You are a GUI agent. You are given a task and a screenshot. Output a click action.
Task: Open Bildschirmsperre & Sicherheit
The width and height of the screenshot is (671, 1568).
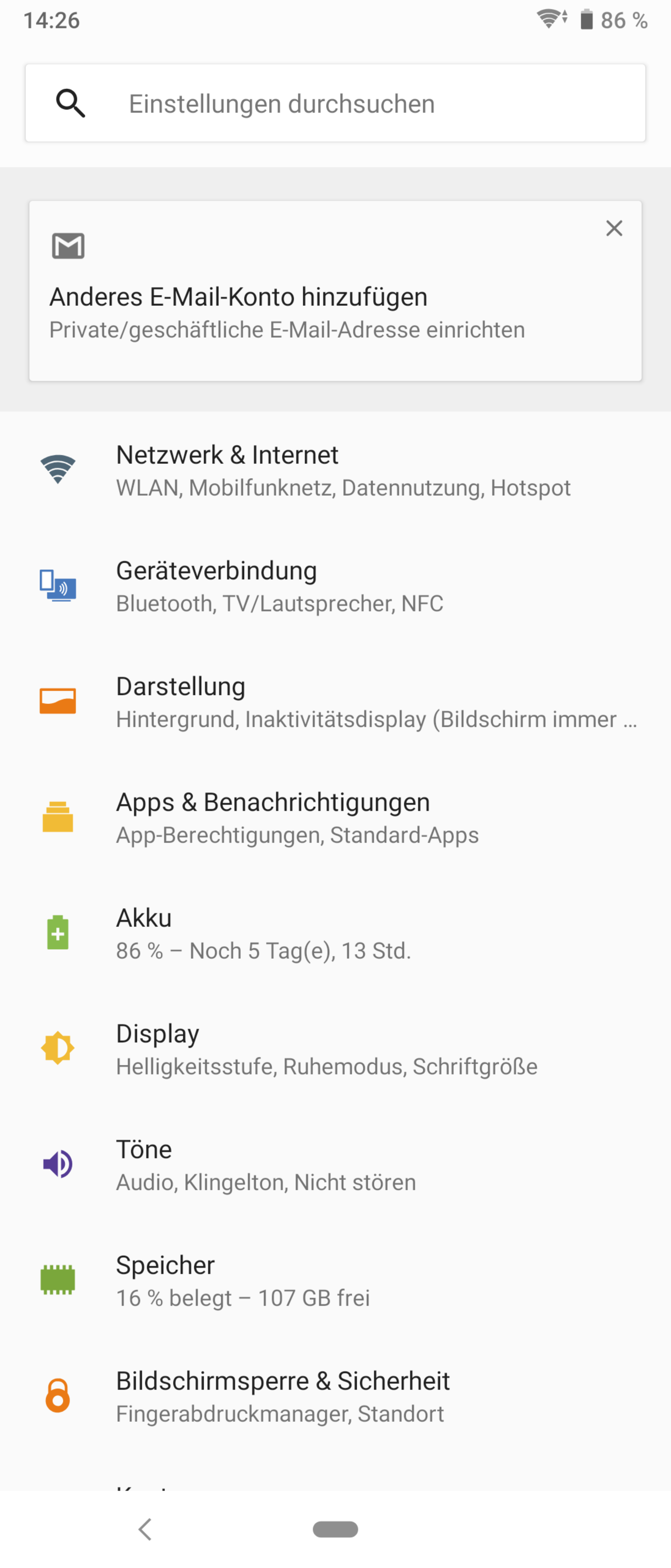tap(335, 1395)
